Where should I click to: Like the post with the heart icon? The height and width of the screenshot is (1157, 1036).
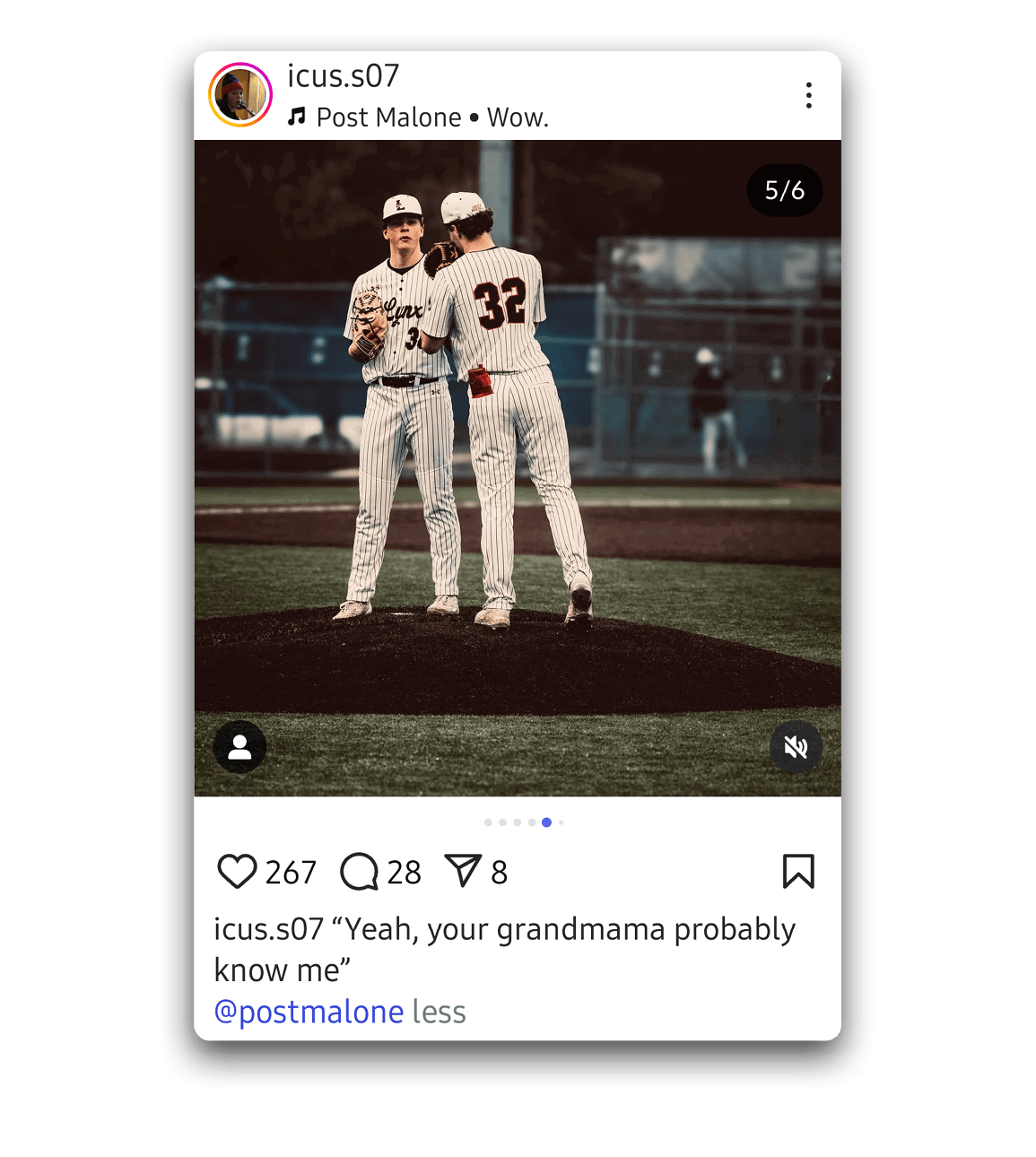click(x=238, y=872)
